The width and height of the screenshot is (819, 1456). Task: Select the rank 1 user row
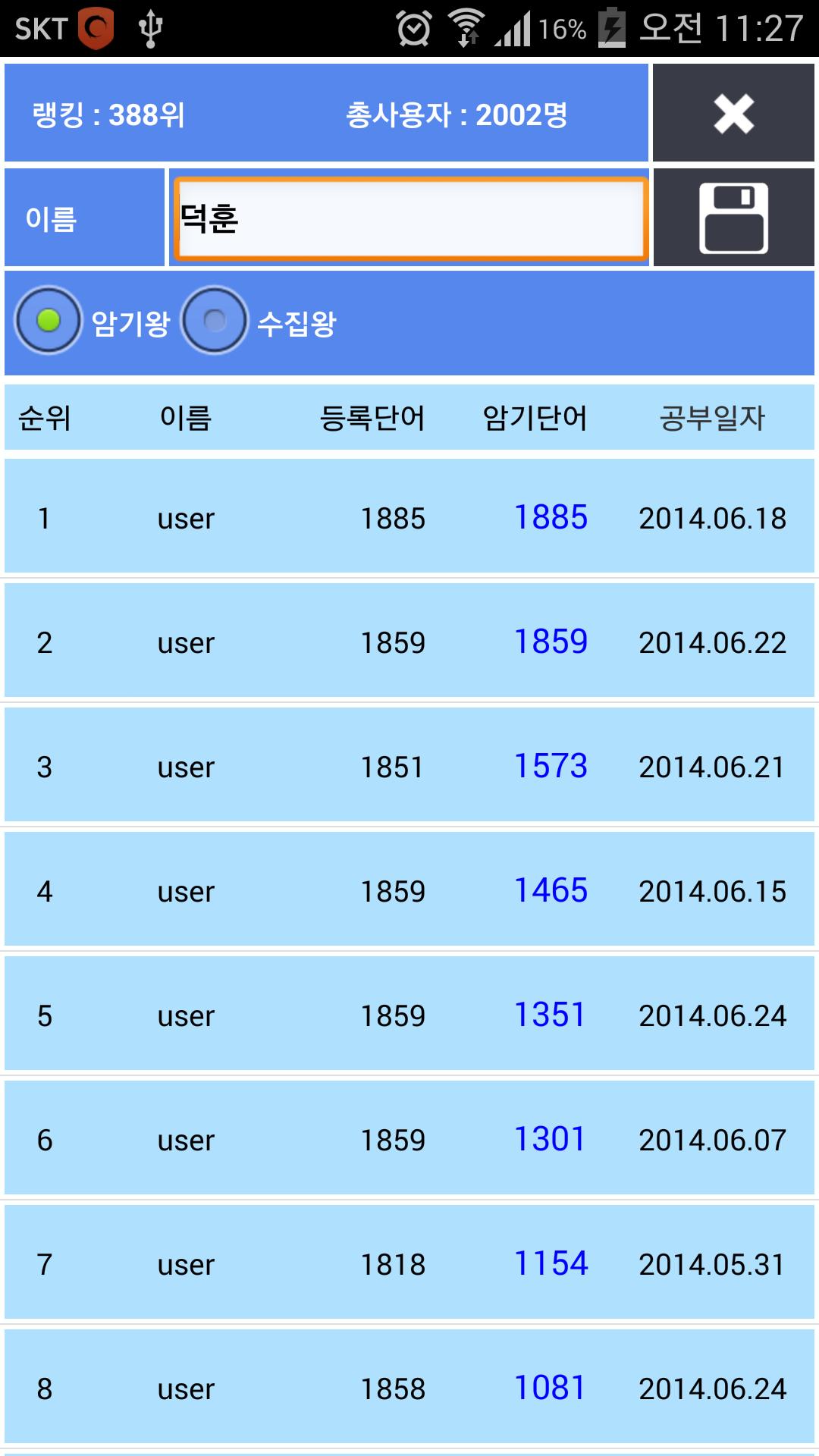(409, 519)
